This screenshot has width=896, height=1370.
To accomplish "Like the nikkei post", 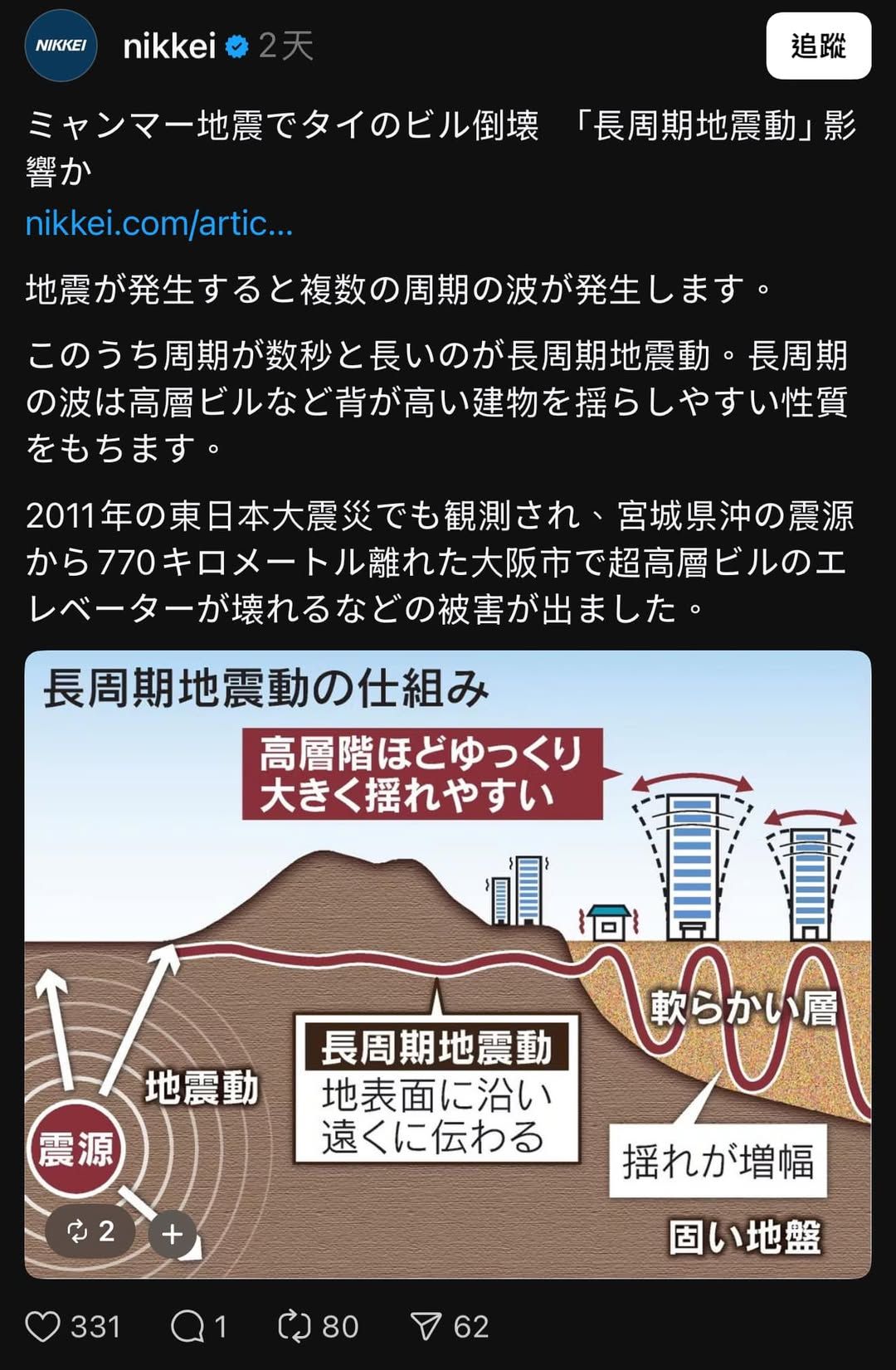I will (x=43, y=1326).
